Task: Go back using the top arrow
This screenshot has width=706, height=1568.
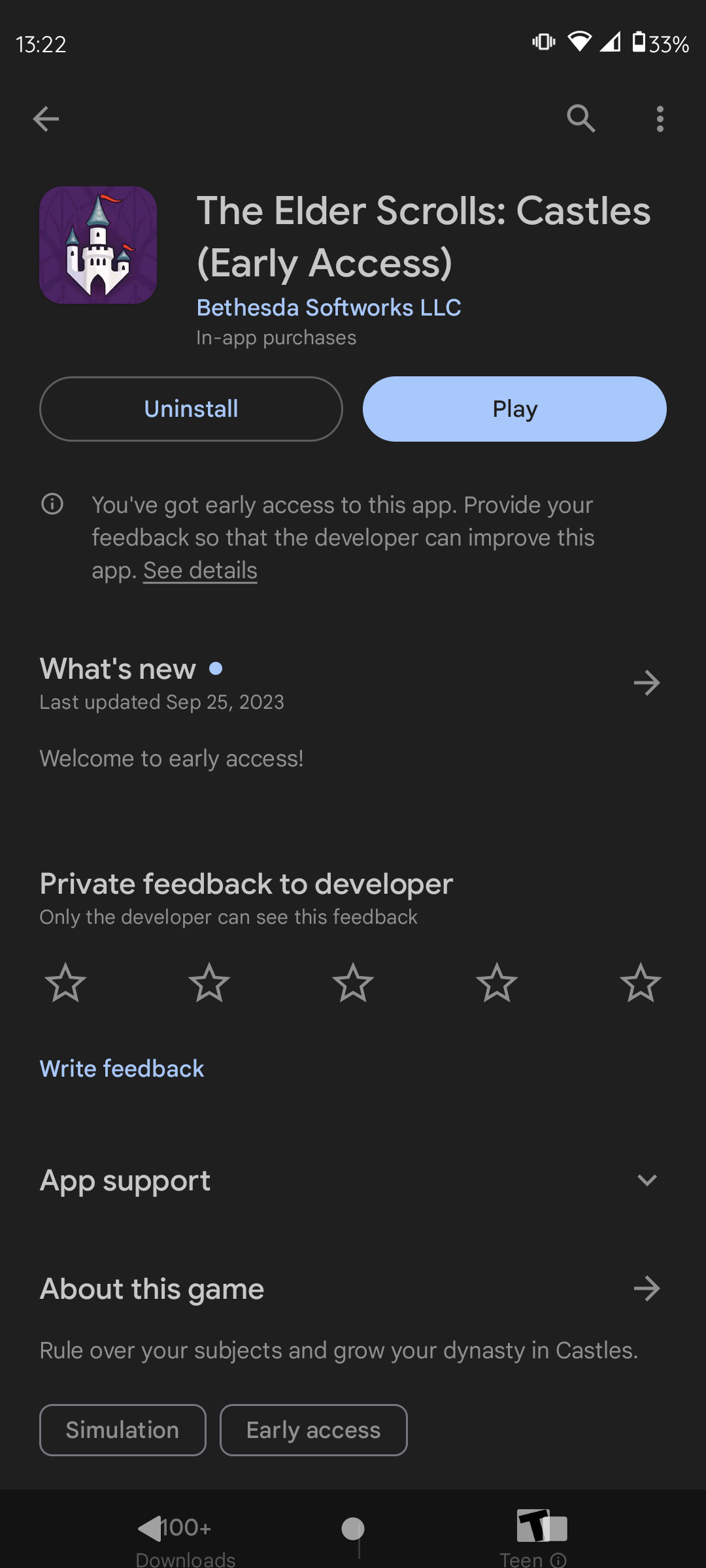Action: click(46, 119)
